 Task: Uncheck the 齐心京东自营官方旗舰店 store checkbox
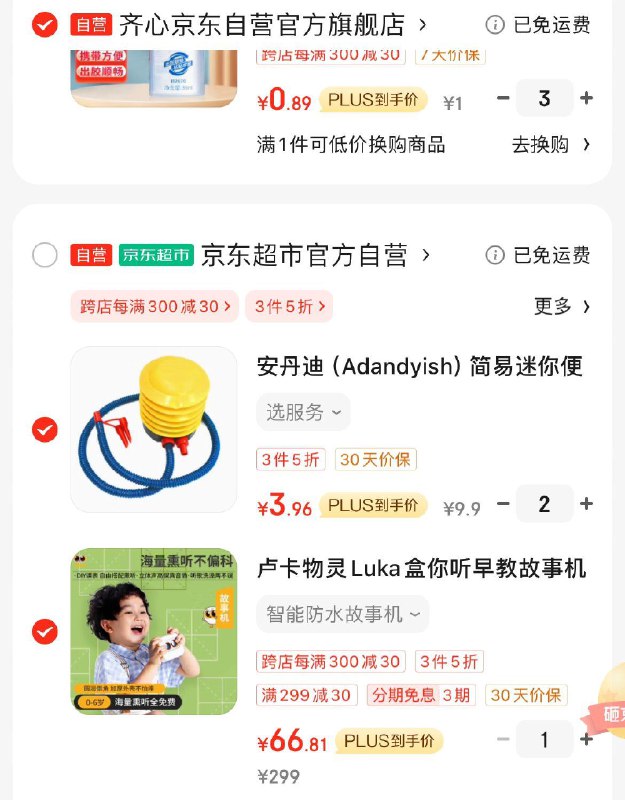click(x=45, y=25)
